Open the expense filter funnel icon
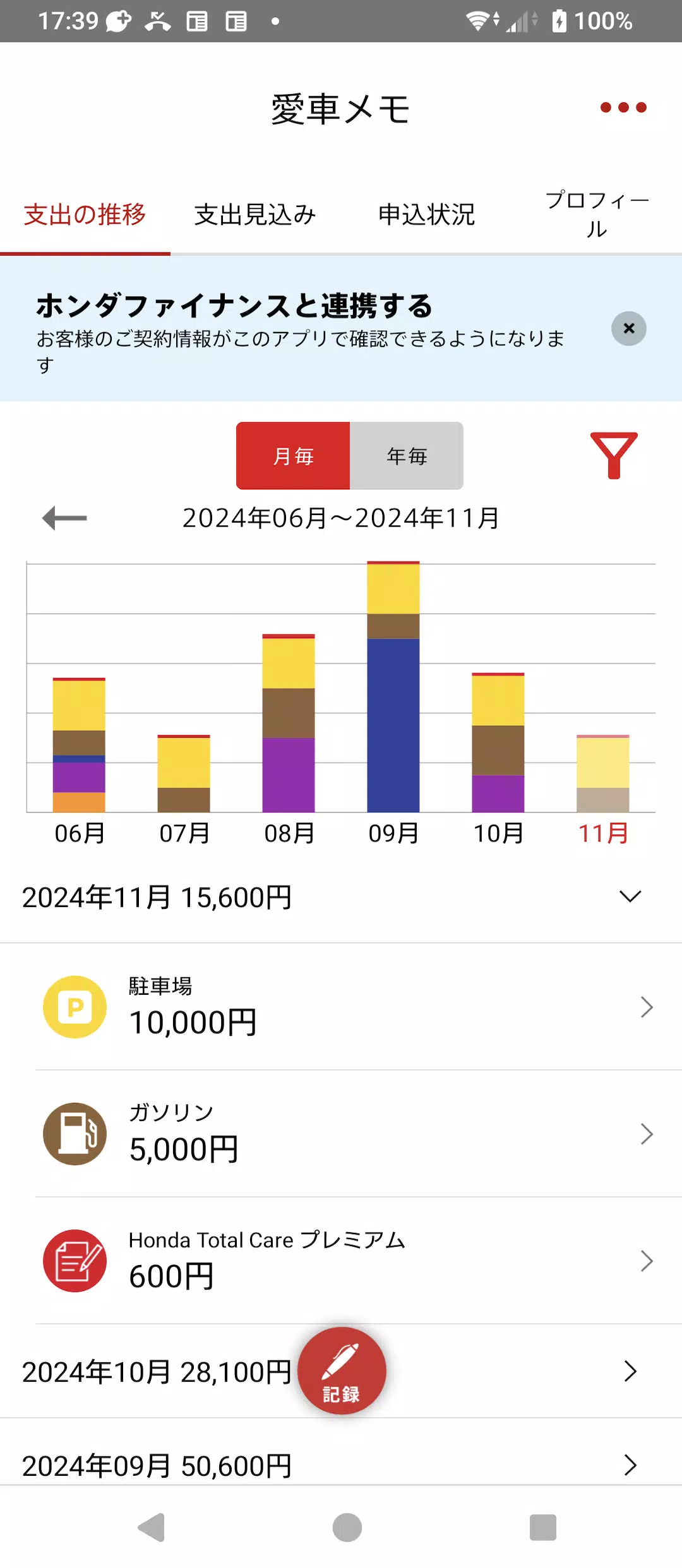Screen dimensions: 682x1568 pyautogui.click(x=614, y=456)
